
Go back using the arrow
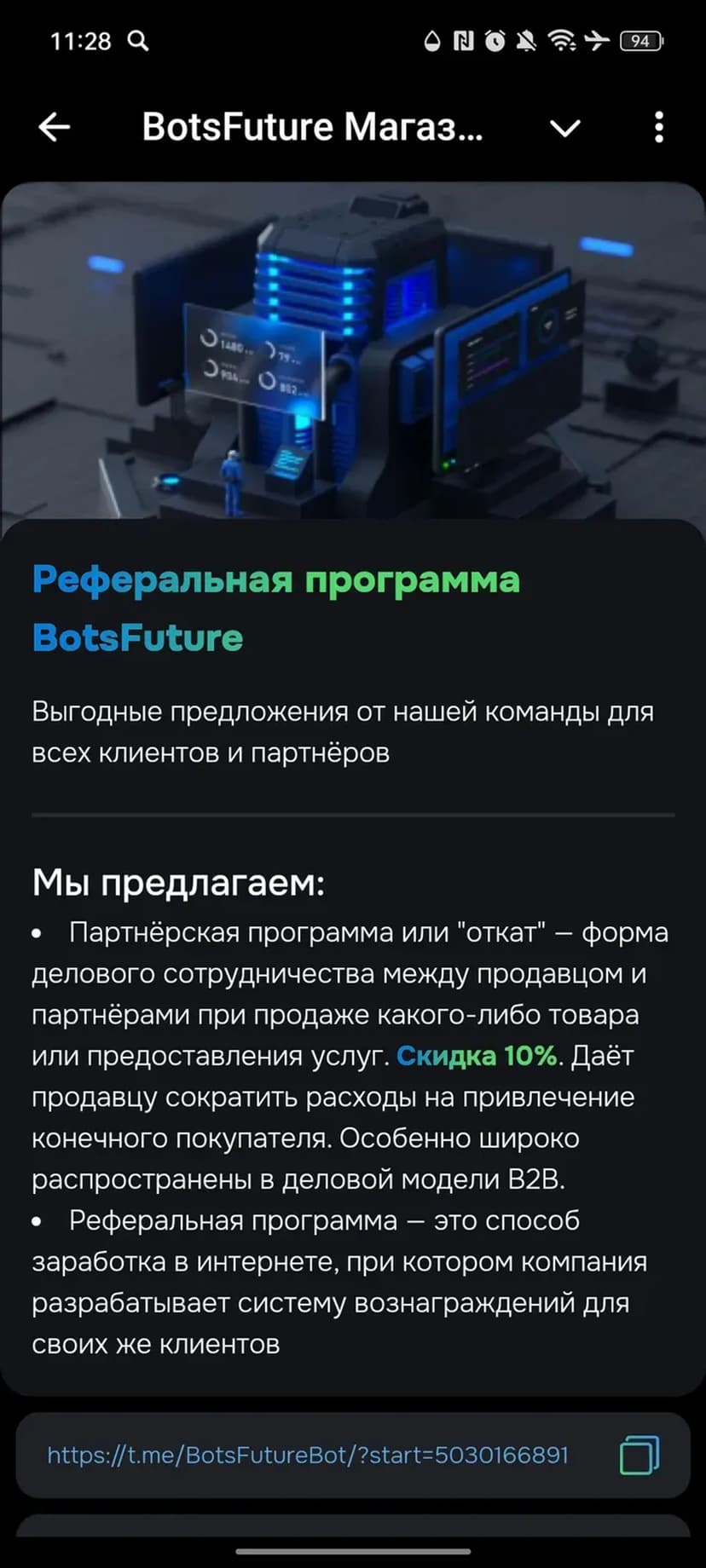(x=54, y=128)
